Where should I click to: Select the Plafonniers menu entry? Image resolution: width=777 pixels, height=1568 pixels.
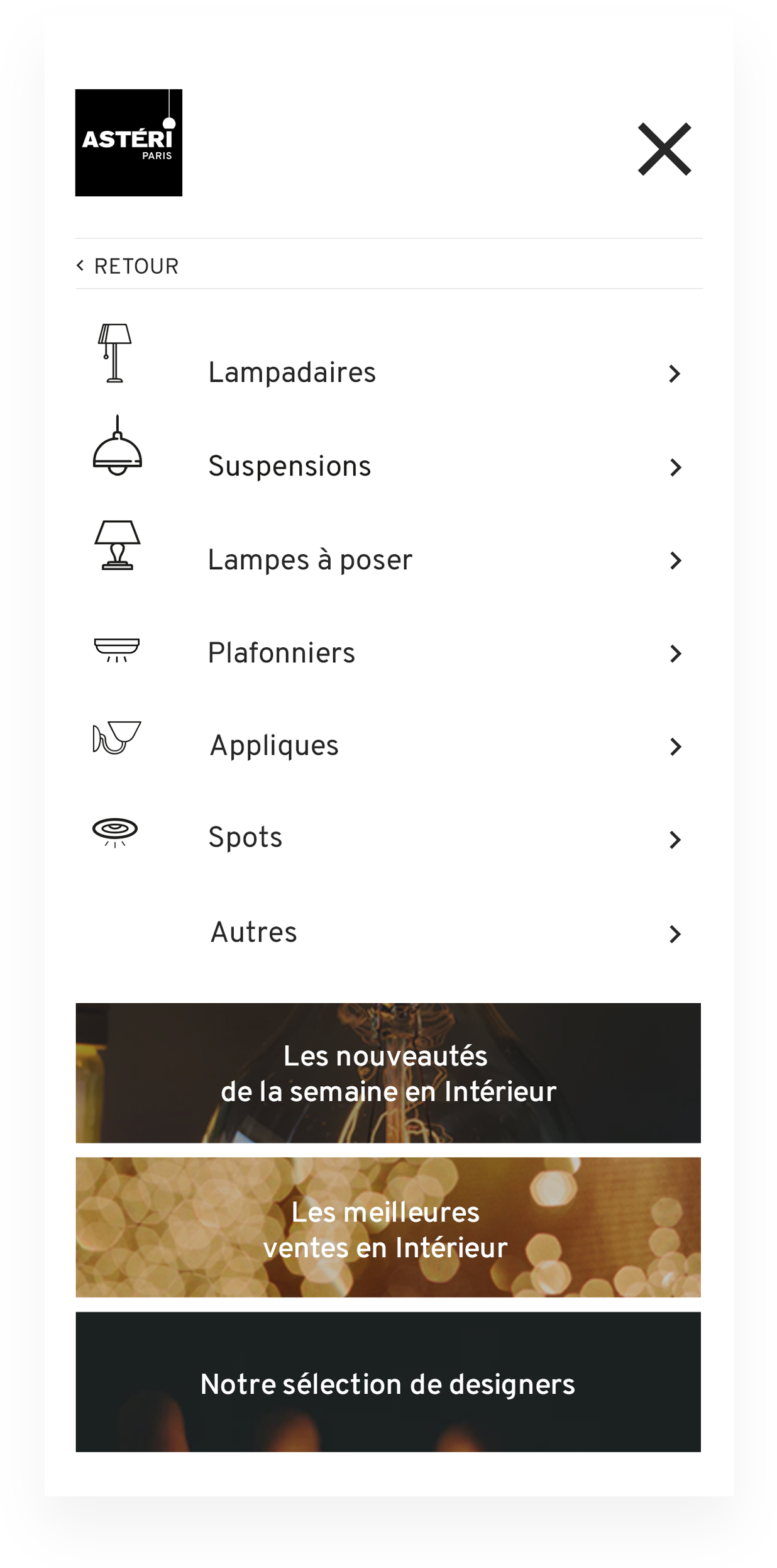pos(282,653)
